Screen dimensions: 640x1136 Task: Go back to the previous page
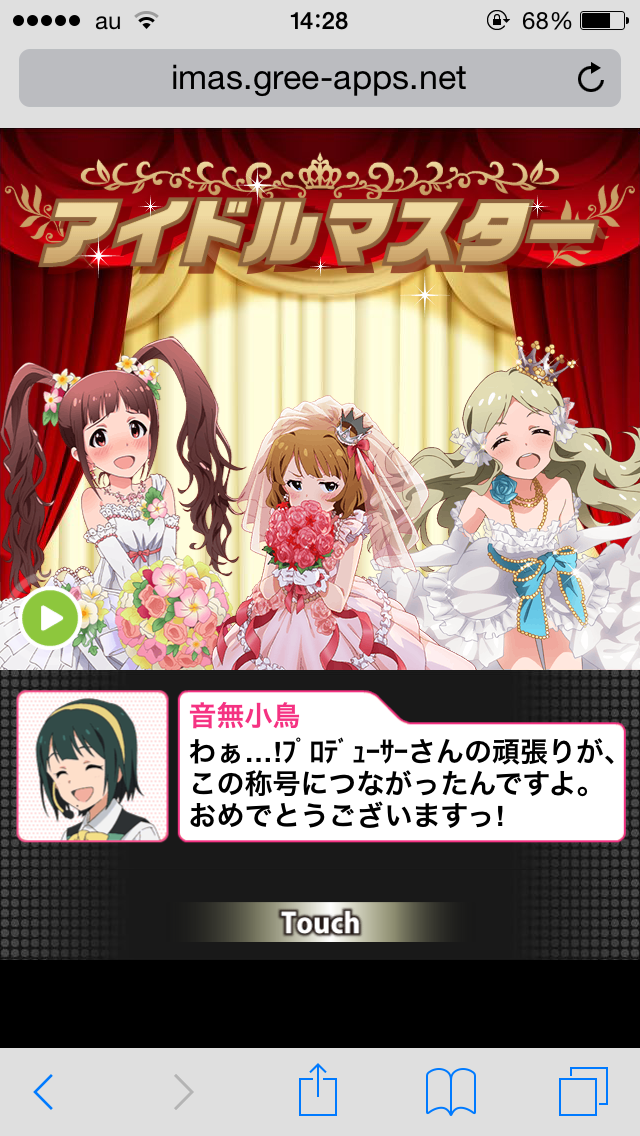coord(43,1092)
